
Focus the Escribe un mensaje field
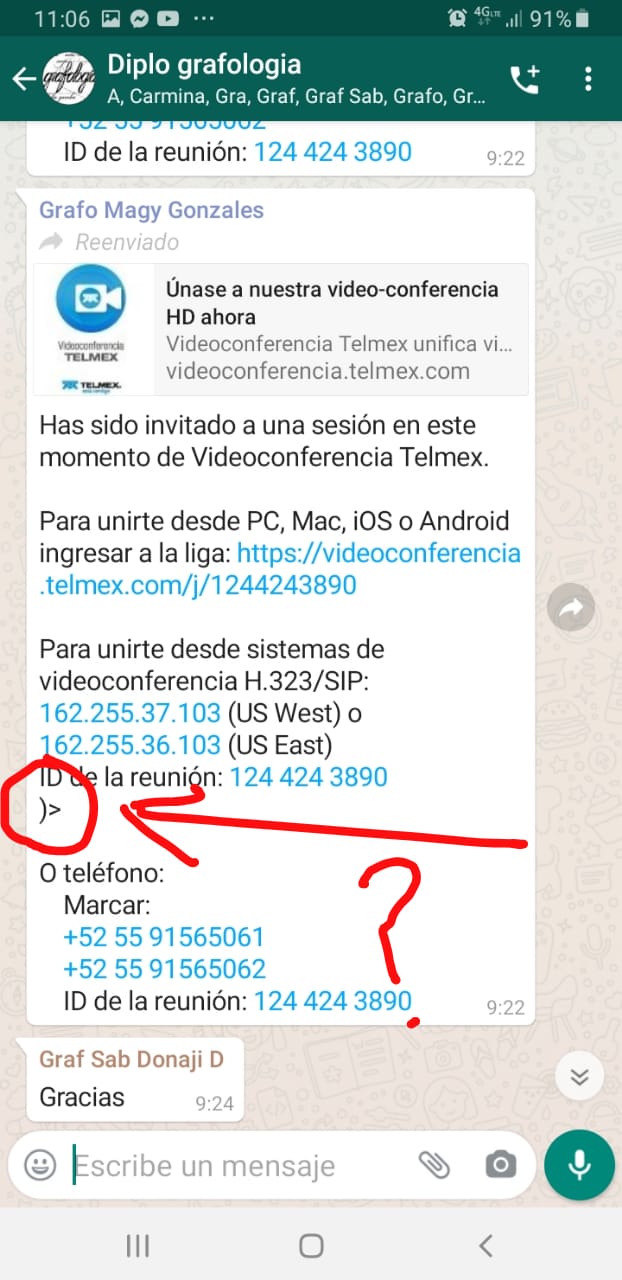click(x=230, y=1165)
